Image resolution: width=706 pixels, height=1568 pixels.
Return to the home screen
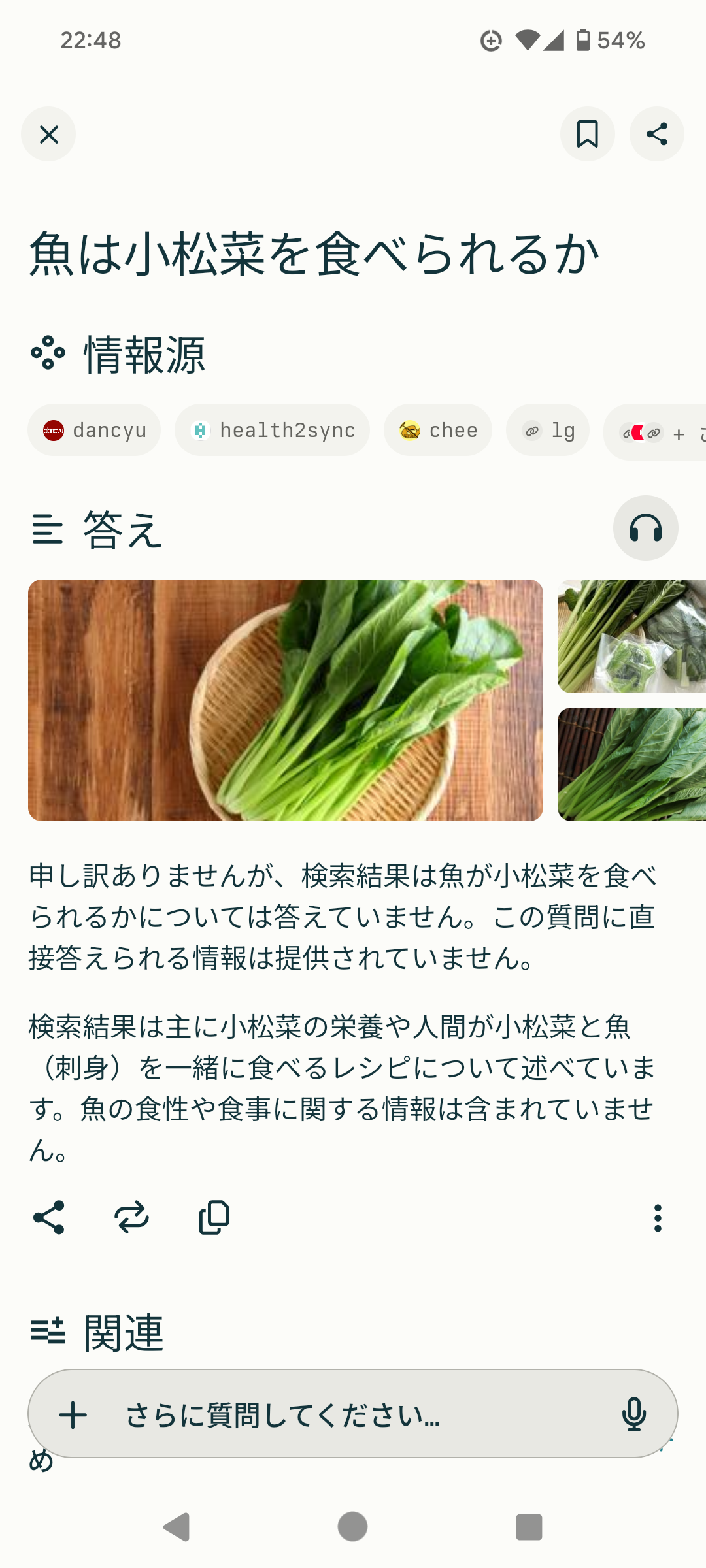pyautogui.click(x=353, y=1527)
